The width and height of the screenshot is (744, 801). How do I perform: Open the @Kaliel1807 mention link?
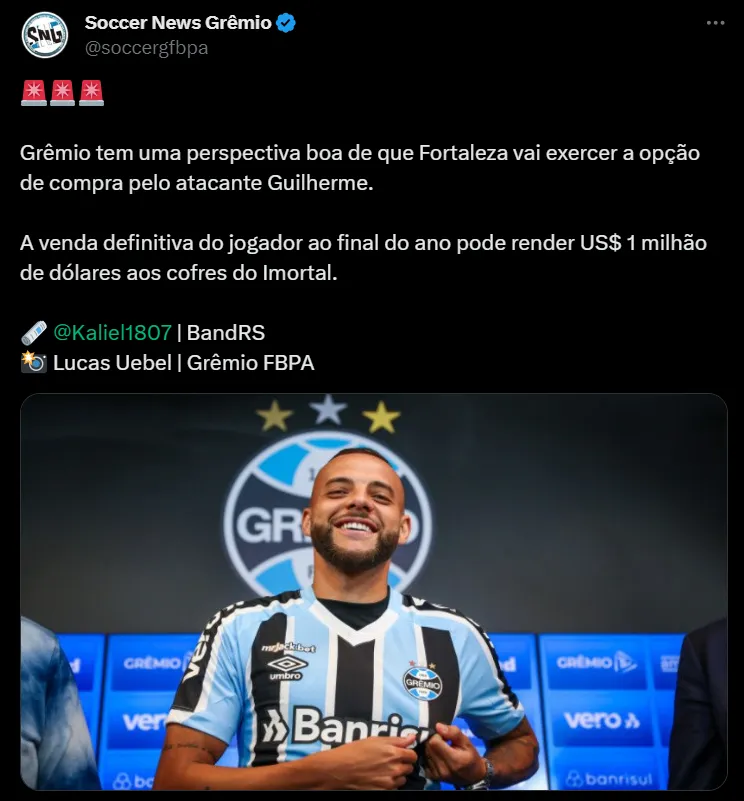pos(112,332)
